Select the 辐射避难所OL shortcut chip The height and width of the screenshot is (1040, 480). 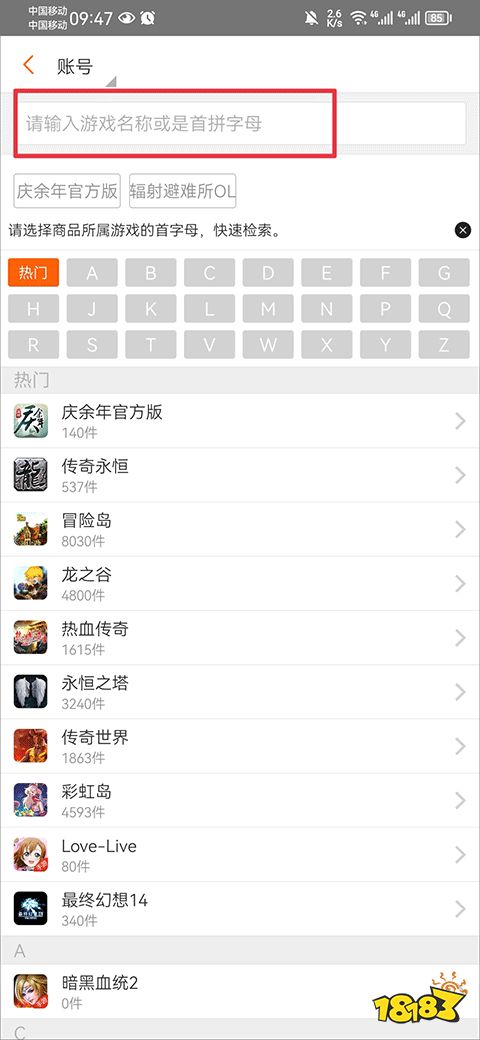[x=182, y=192]
